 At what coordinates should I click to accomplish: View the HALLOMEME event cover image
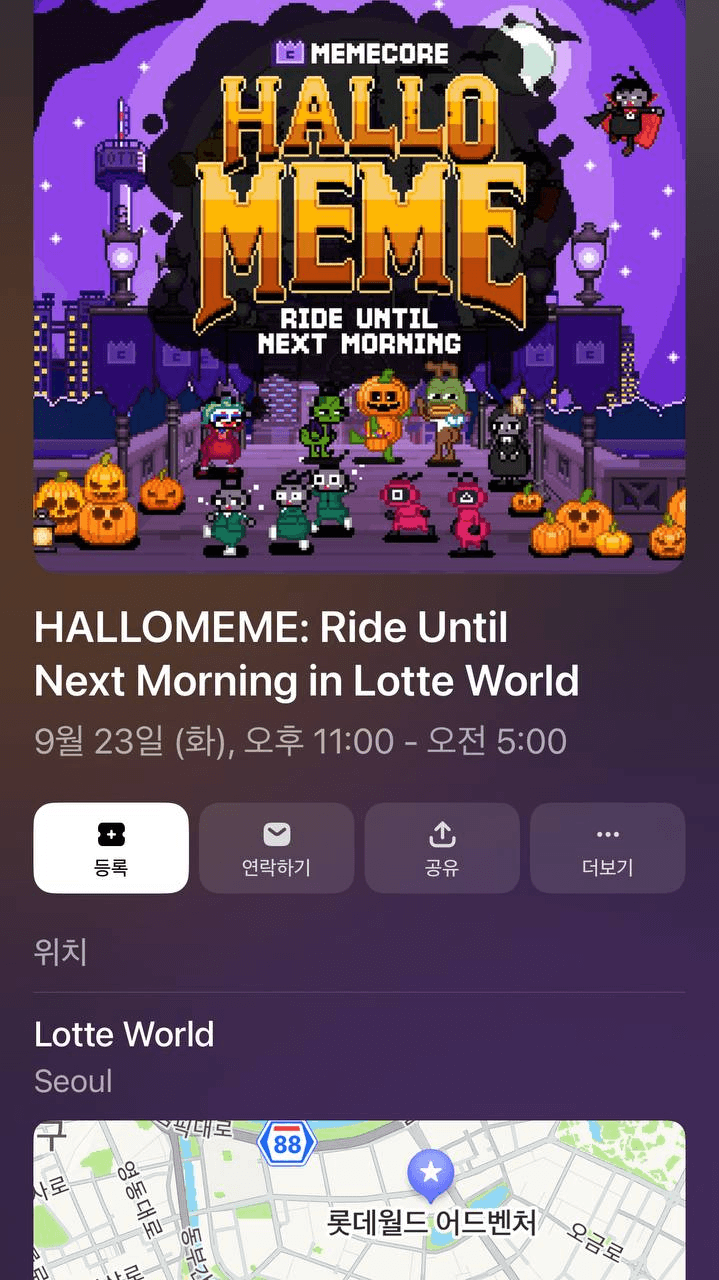[x=359, y=285]
